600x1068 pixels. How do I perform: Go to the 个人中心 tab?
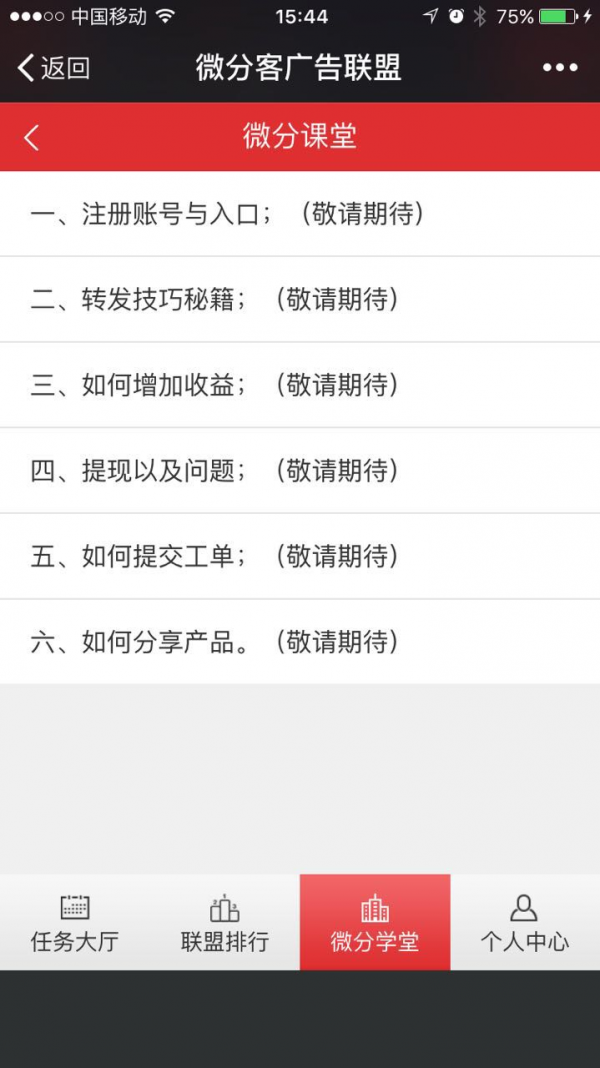tap(525, 922)
